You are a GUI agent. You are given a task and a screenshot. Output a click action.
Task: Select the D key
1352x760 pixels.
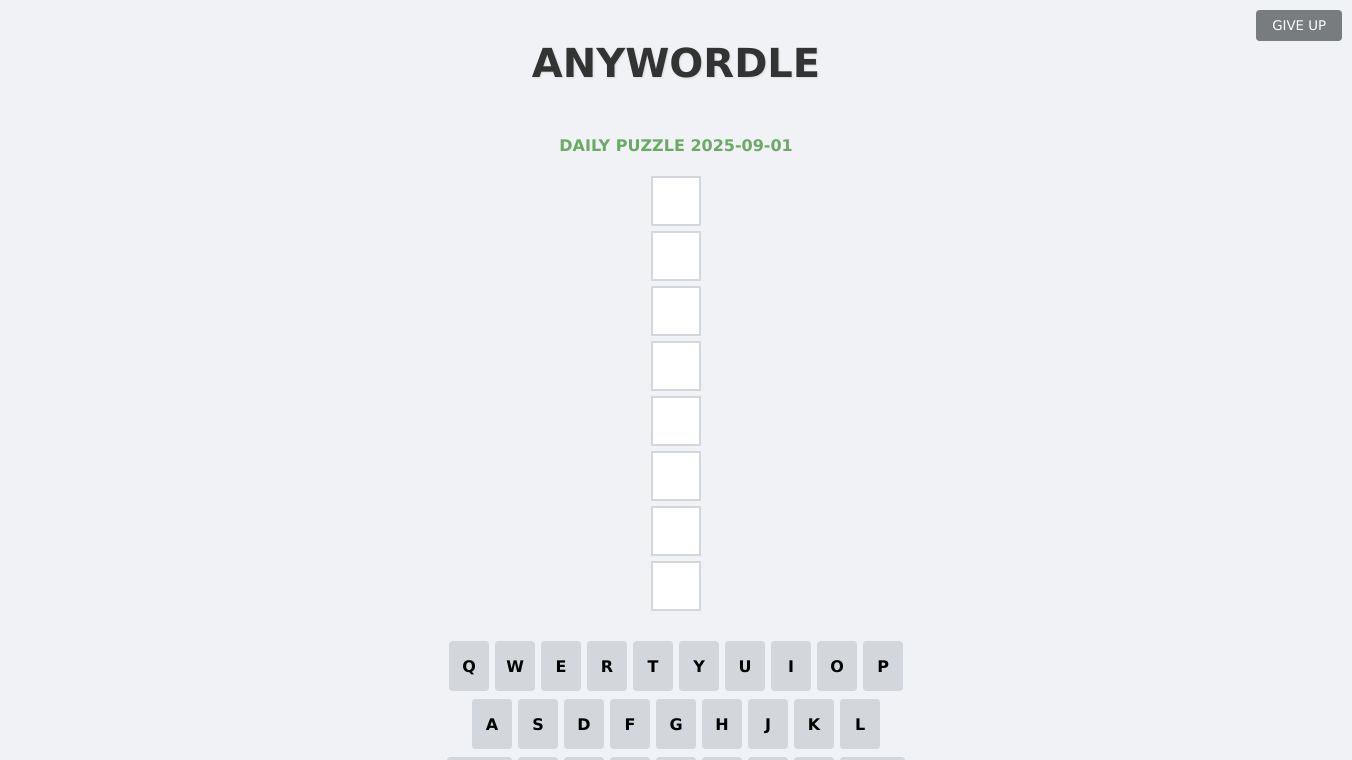[584, 724]
